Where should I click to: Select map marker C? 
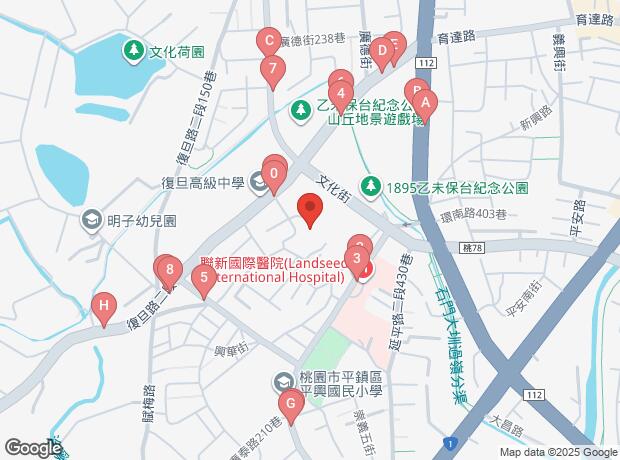tap(267, 43)
